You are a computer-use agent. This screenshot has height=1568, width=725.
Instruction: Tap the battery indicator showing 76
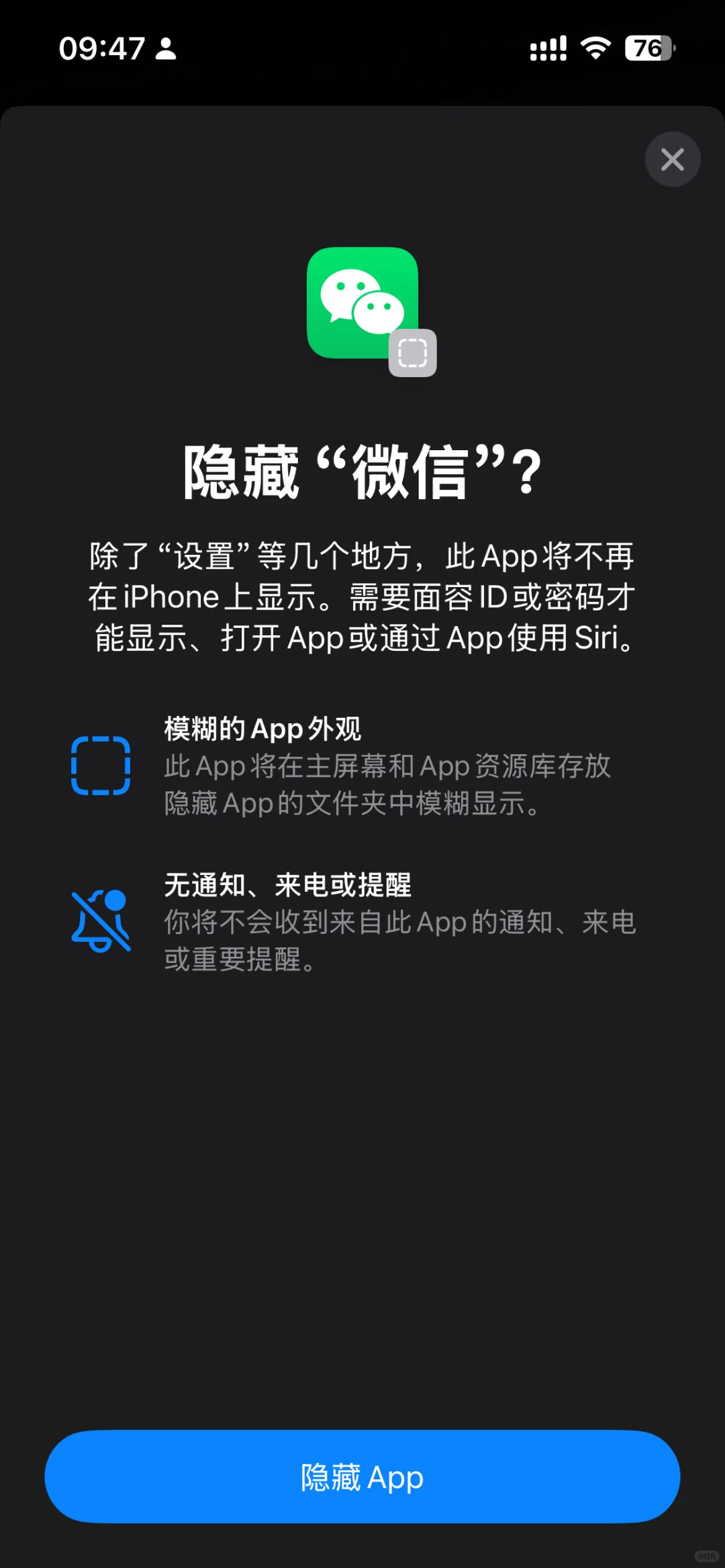646,48
